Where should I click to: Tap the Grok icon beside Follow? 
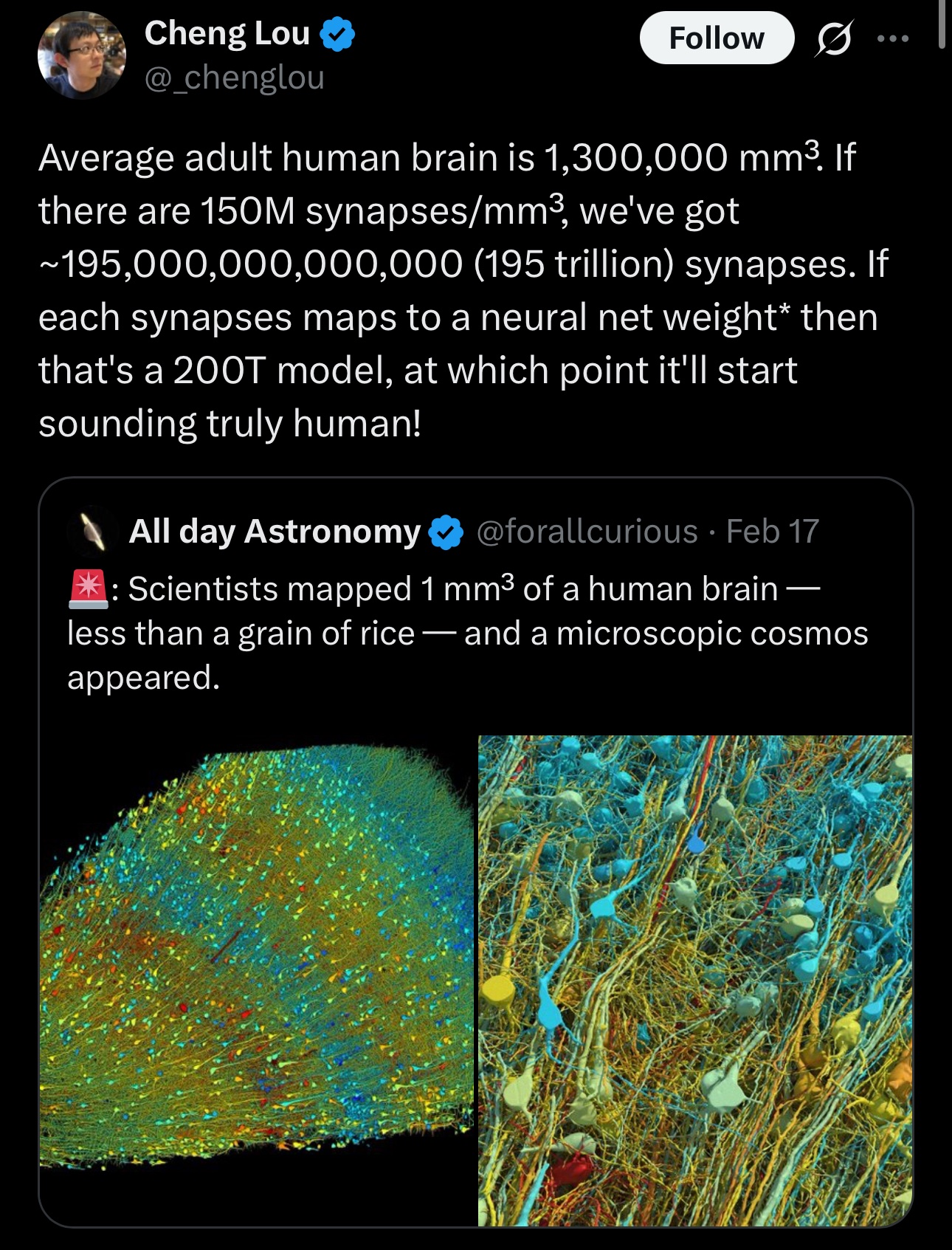[x=833, y=38]
